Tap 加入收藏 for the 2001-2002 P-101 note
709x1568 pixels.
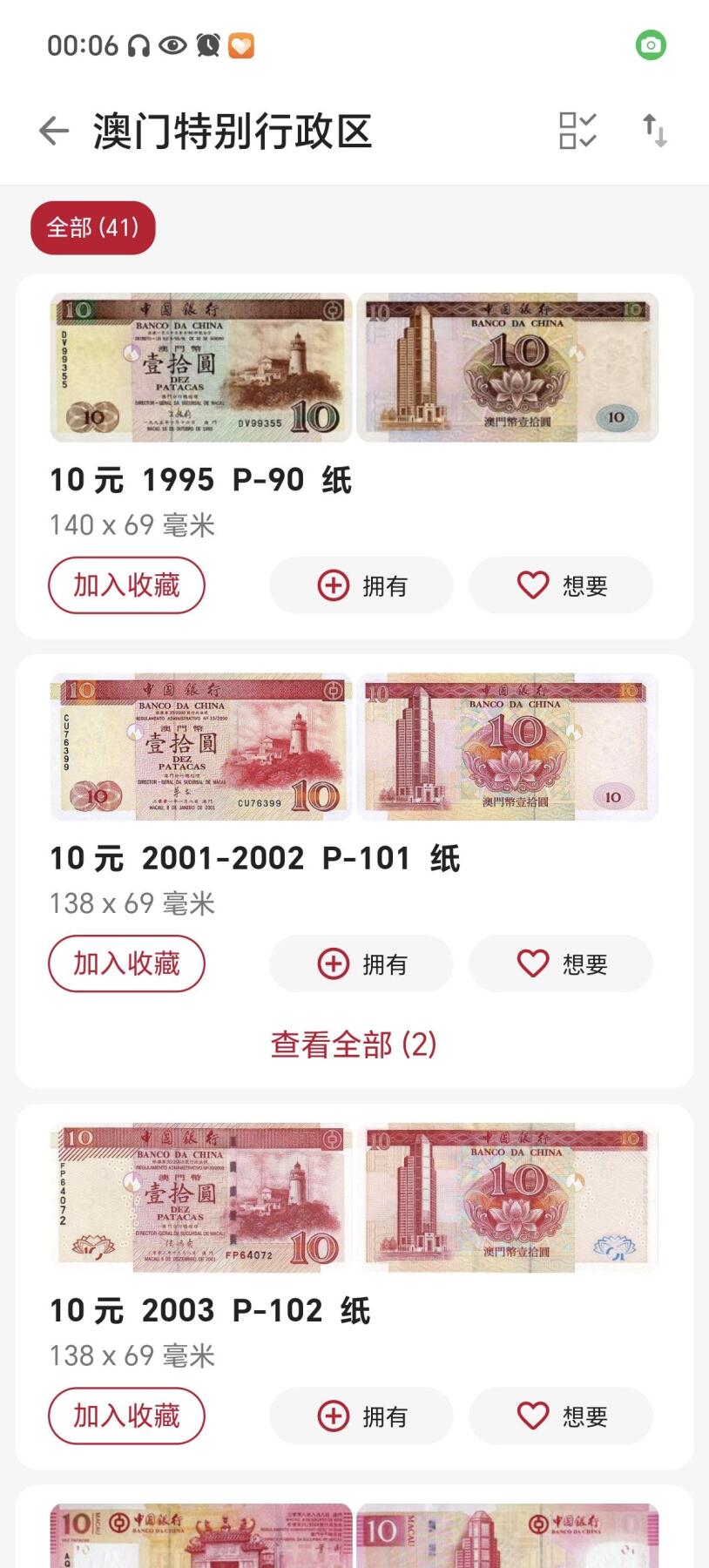[126, 963]
